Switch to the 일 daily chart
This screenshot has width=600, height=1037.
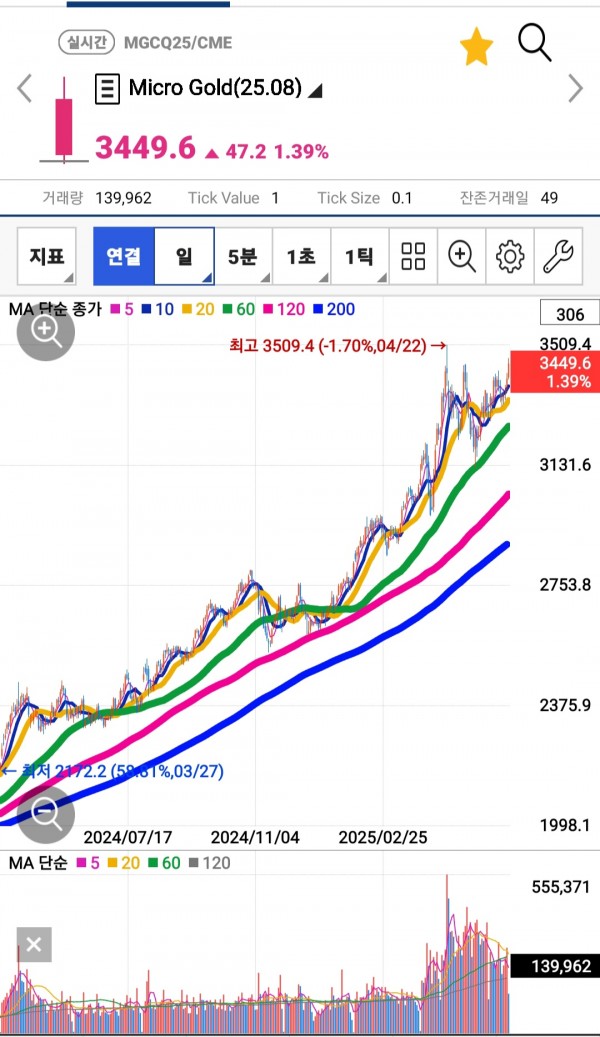click(185, 257)
